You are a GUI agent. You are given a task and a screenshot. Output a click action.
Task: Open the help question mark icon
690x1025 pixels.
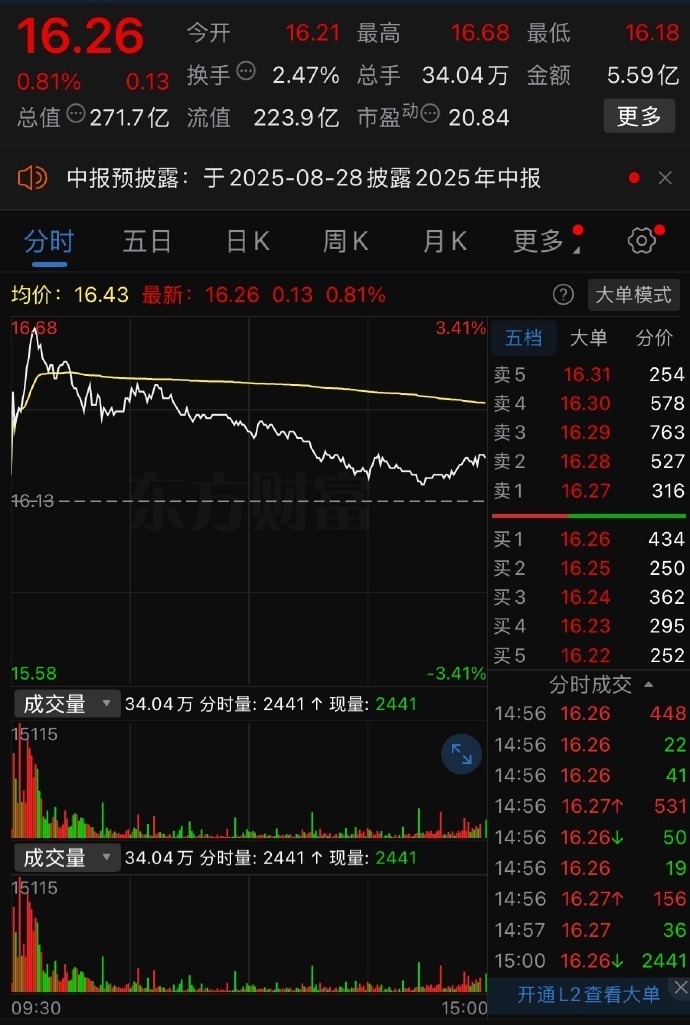[563, 295]
